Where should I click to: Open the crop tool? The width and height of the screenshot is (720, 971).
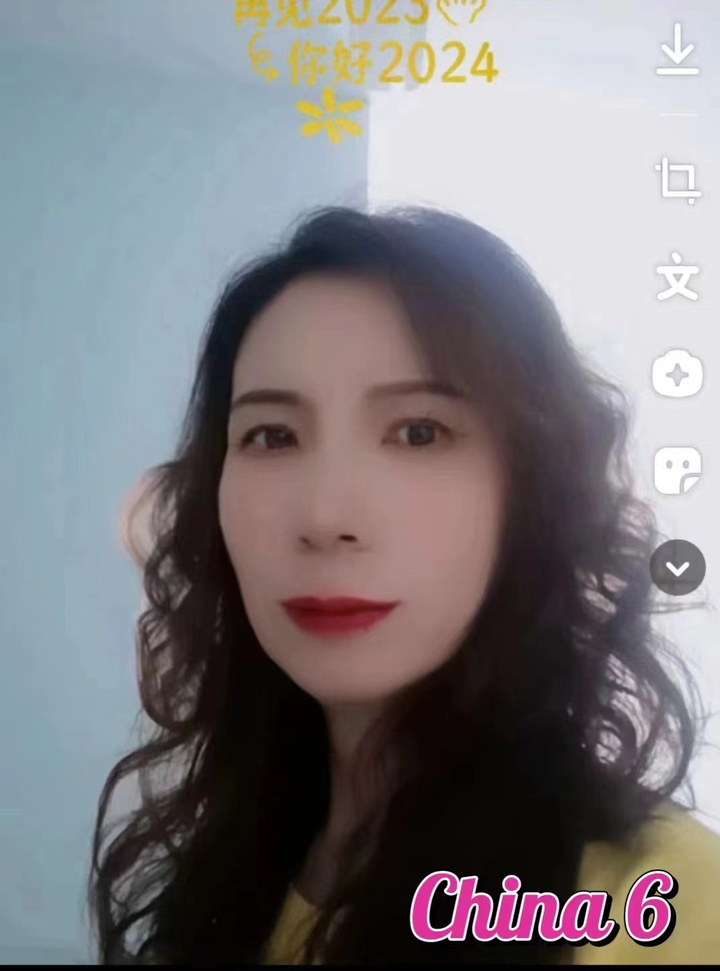677,182
